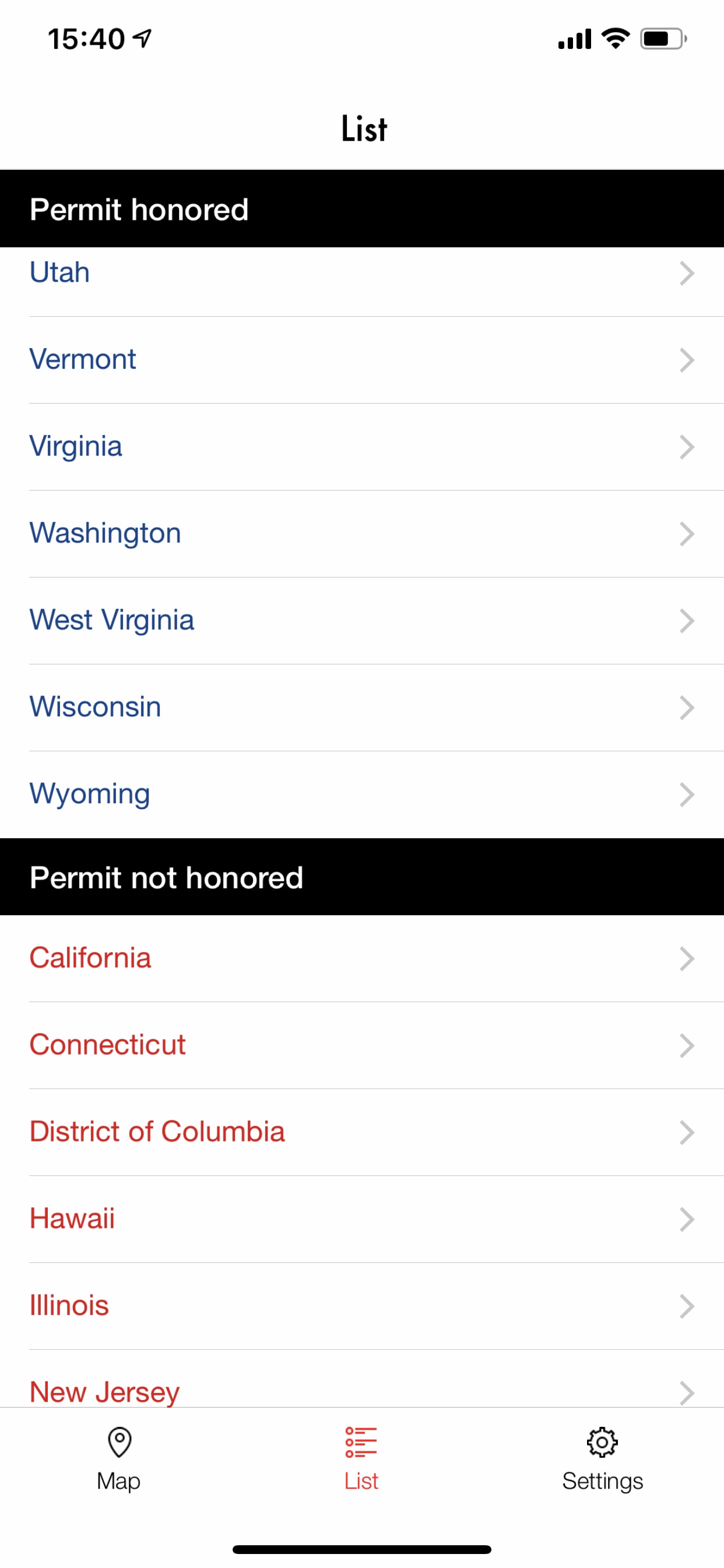This screenshot has height=1568, width=724.
Task: View Connecticut details
Action: (362, 1046)
